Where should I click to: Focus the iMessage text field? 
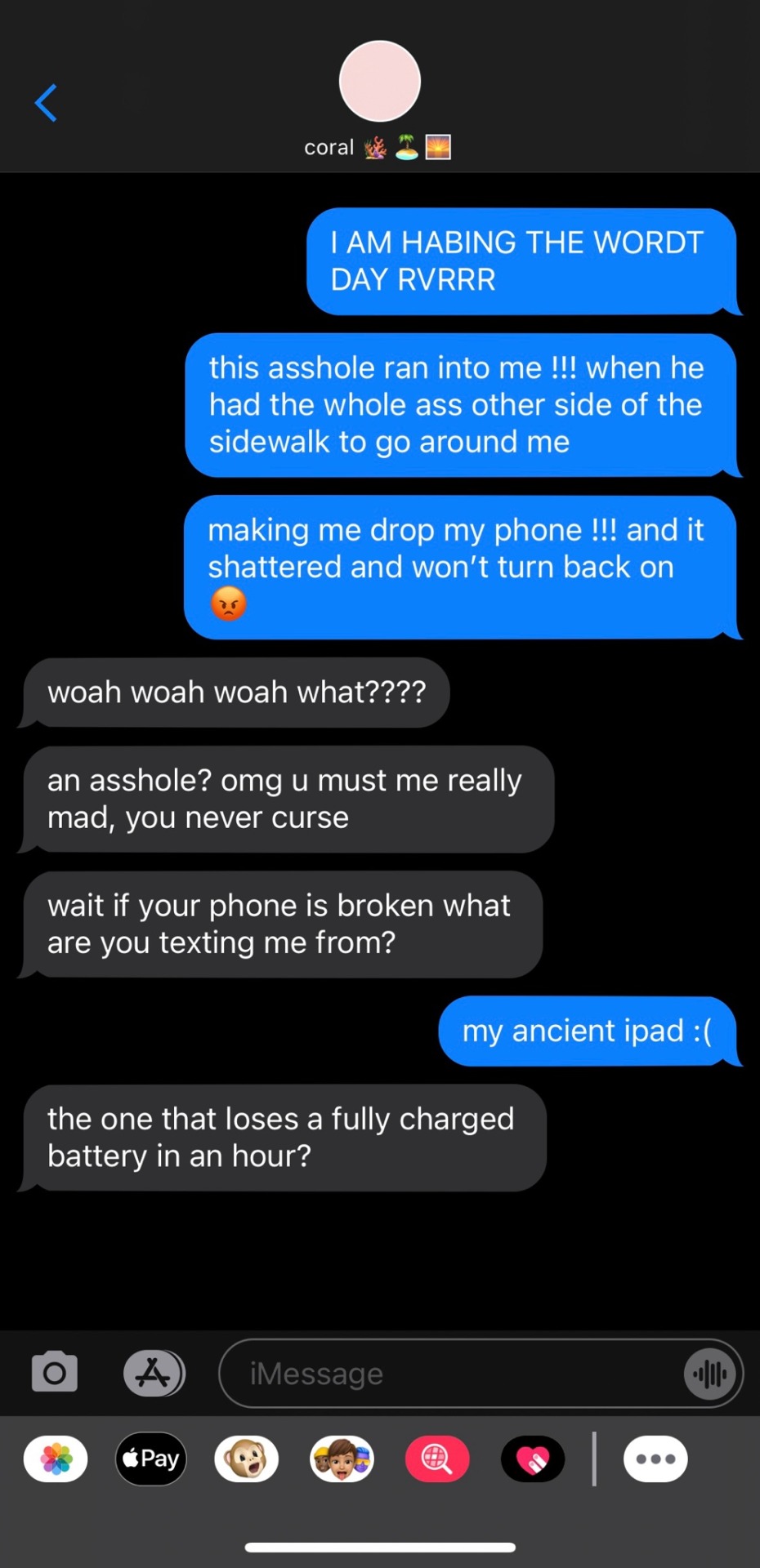449,1374
